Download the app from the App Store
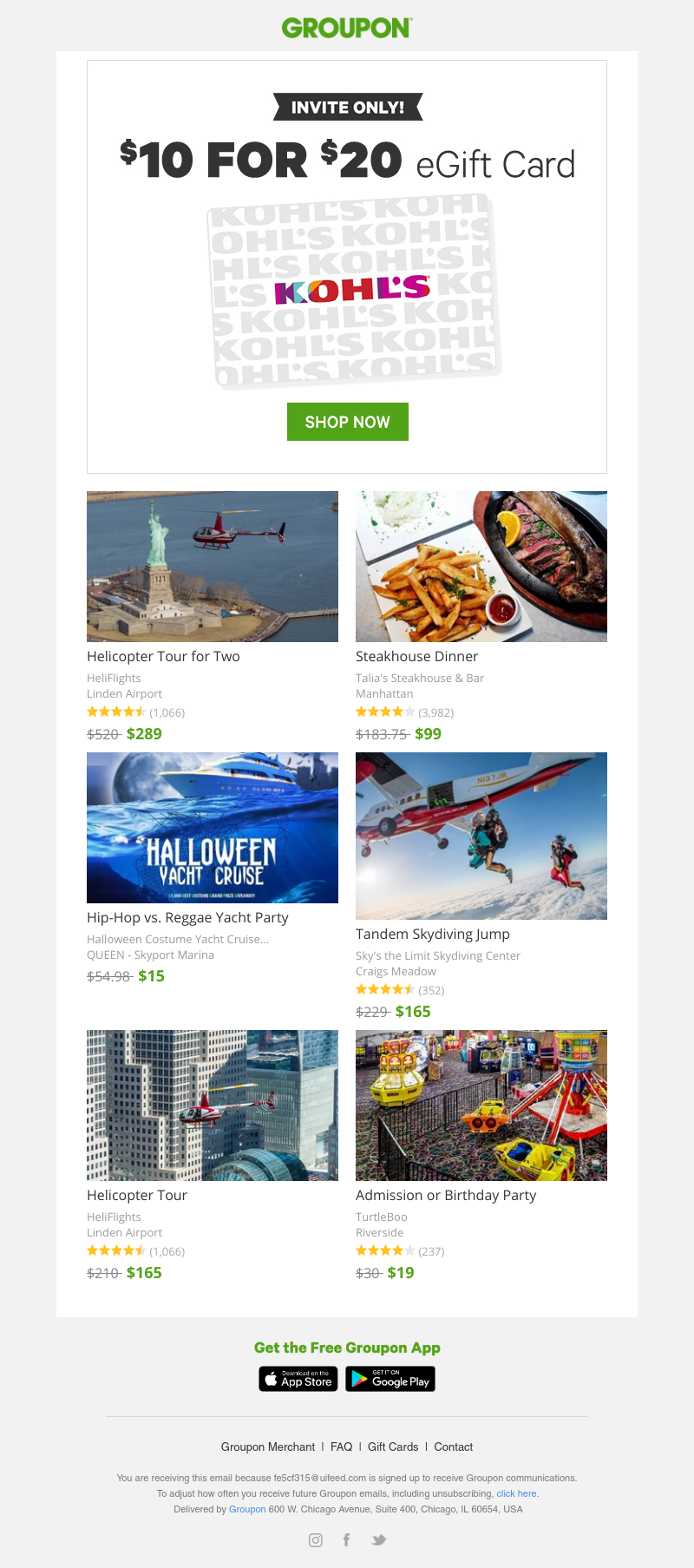Screen dimensions: 694x1568 pyautogui.click(x=298, y=1379)
